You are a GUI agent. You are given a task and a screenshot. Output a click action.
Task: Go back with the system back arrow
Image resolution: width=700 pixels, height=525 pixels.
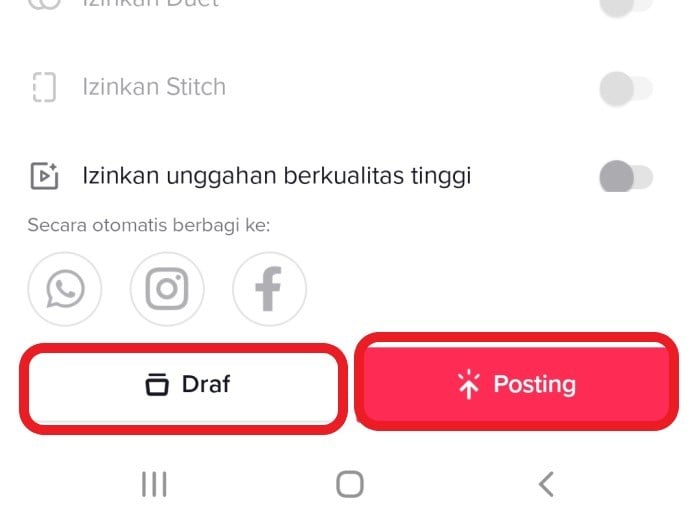point(546,484)
